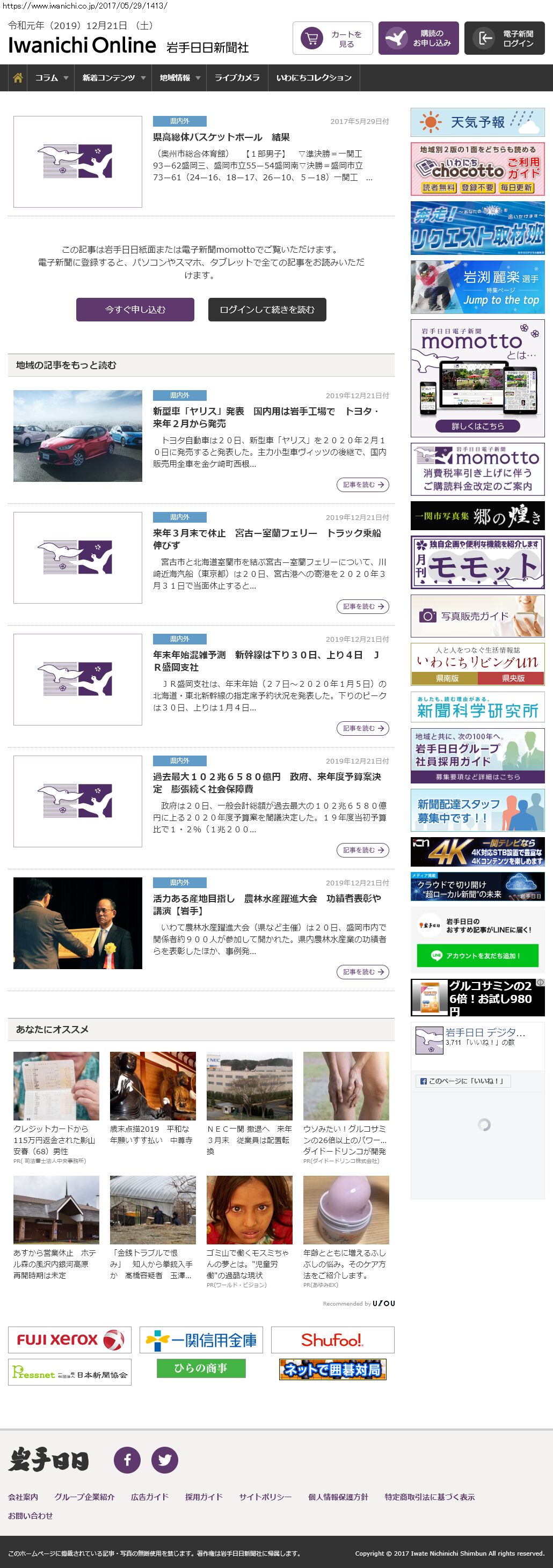Tap ログインして続きを読む button
Screen dimensions: 553x1568
pos(267,309)
